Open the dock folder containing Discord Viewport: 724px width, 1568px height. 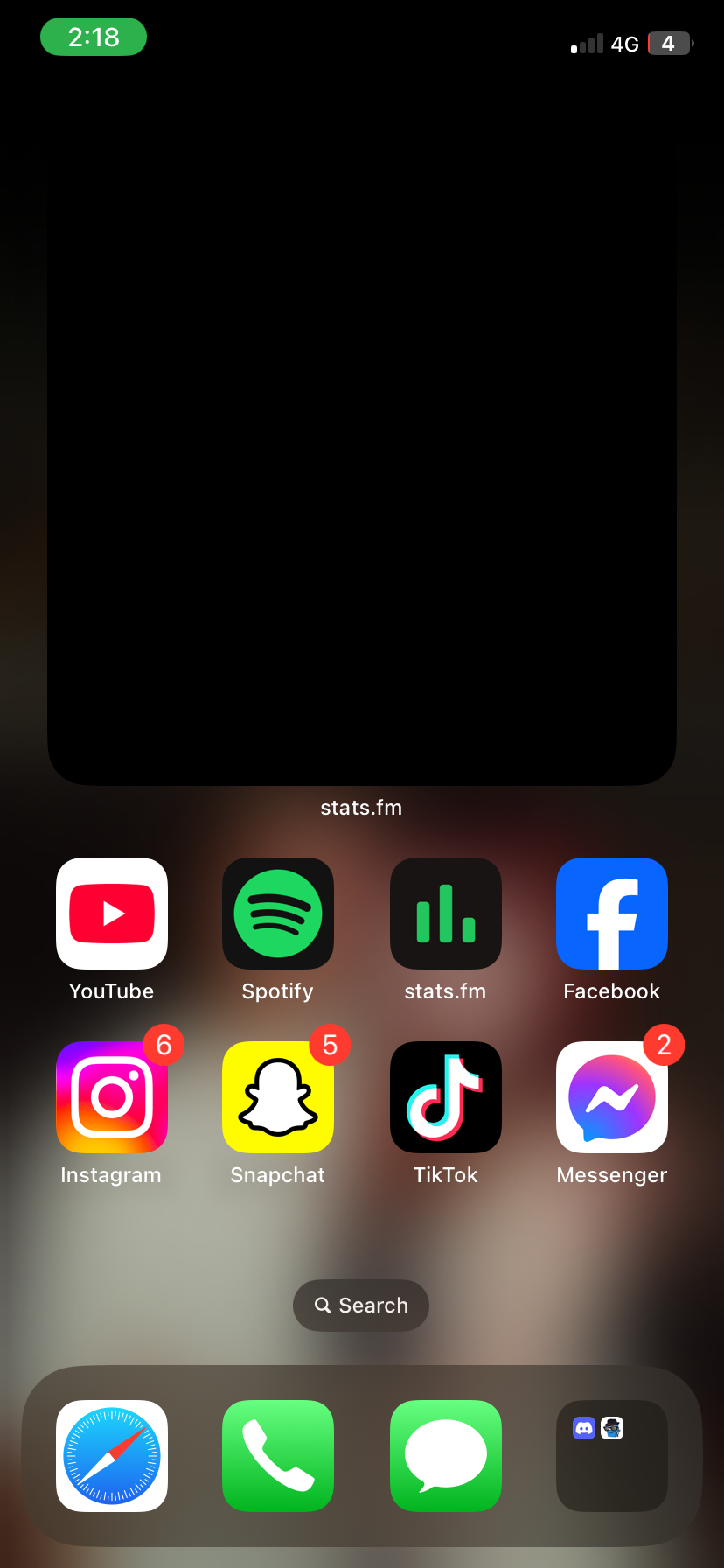[612, 1456]
